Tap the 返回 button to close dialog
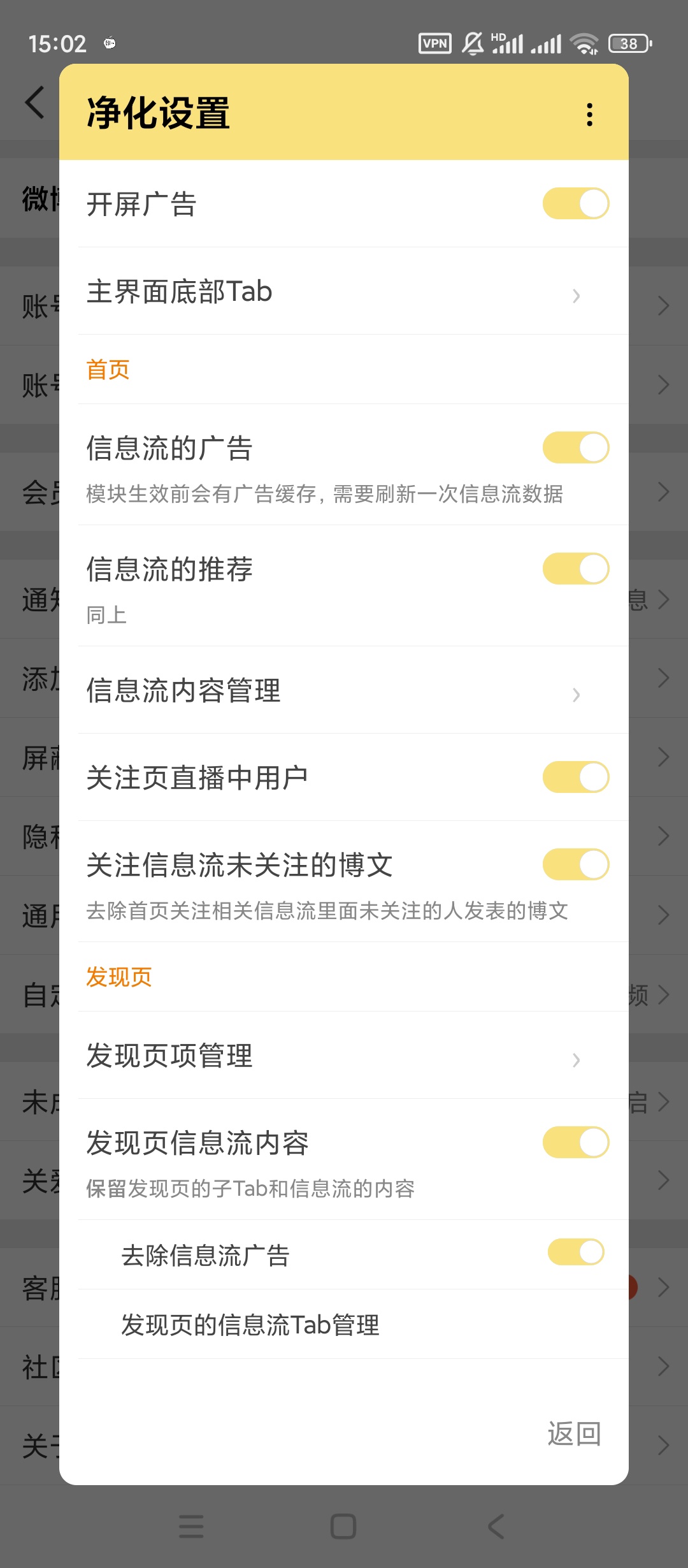Image resolution: width=688 pixels, height=1568 pixels. tap(574, 1434)
